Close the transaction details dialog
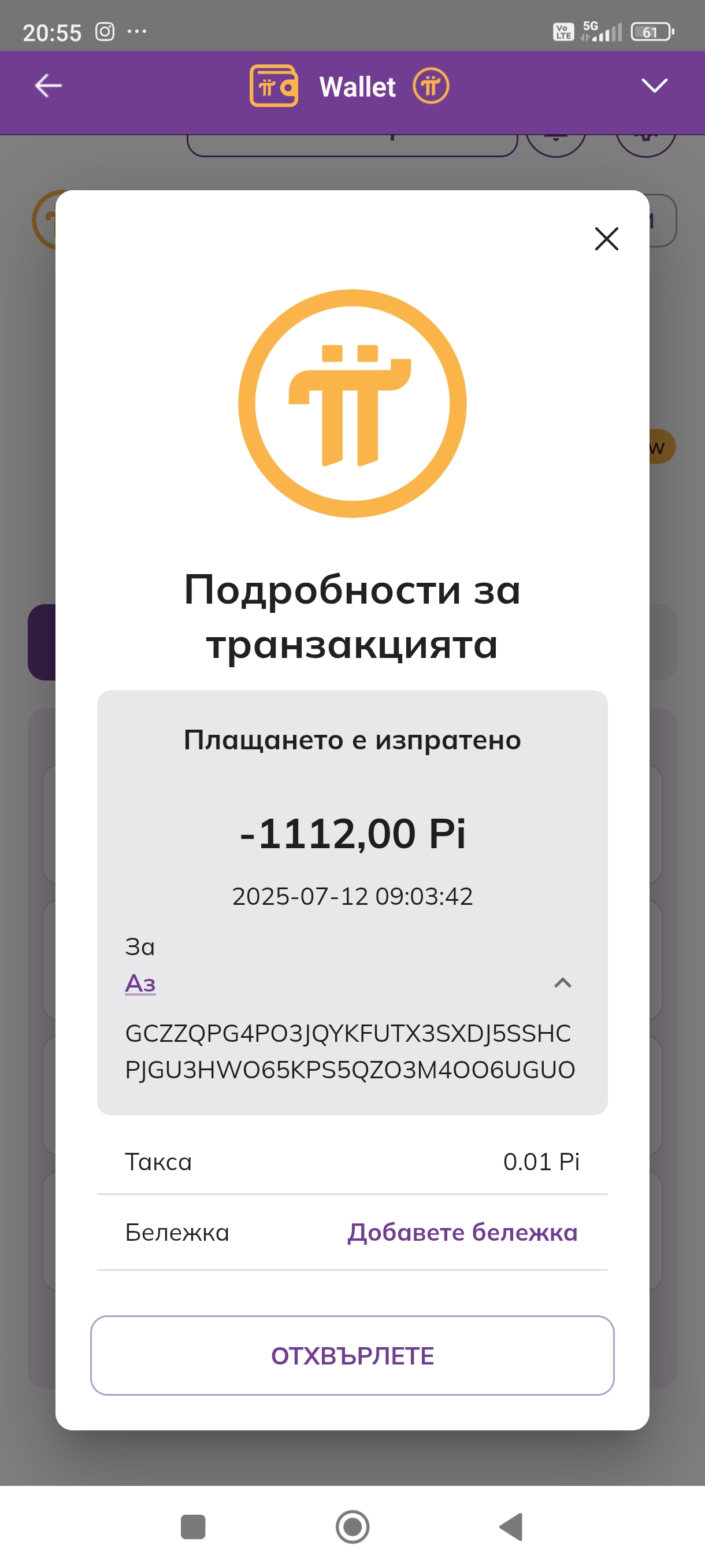 tap(606, 239)
